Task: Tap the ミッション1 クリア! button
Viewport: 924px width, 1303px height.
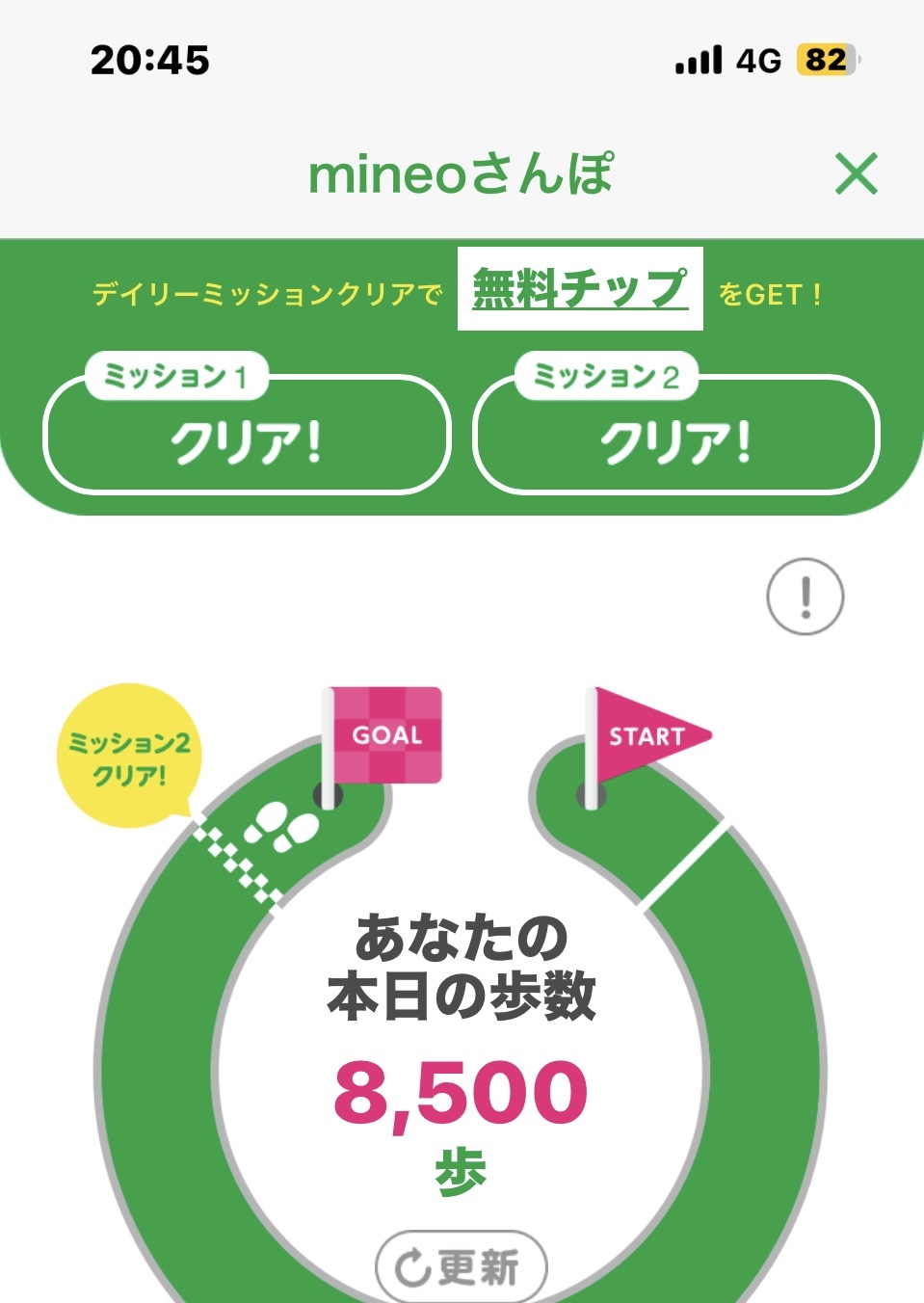Action: 247,436
